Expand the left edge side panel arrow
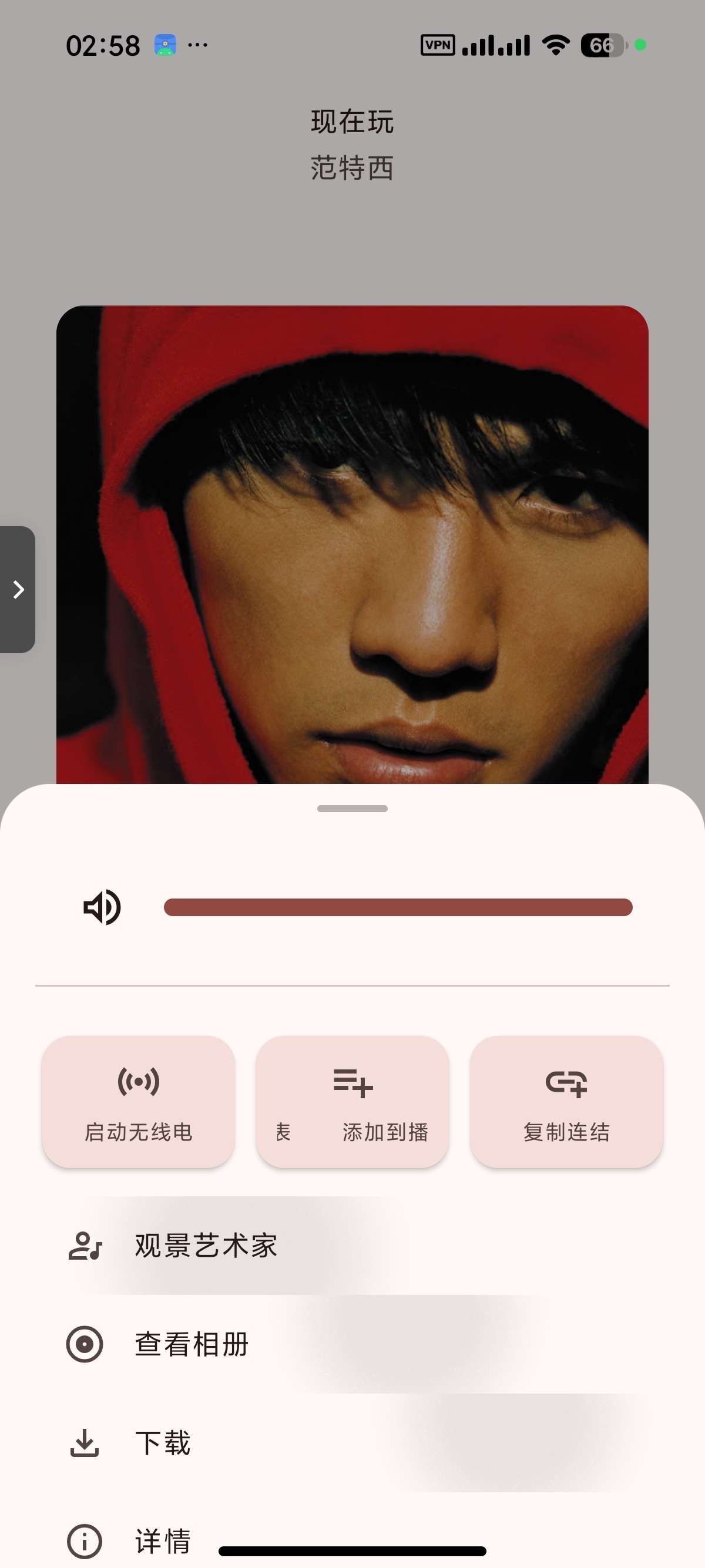 tap(17, 589)
